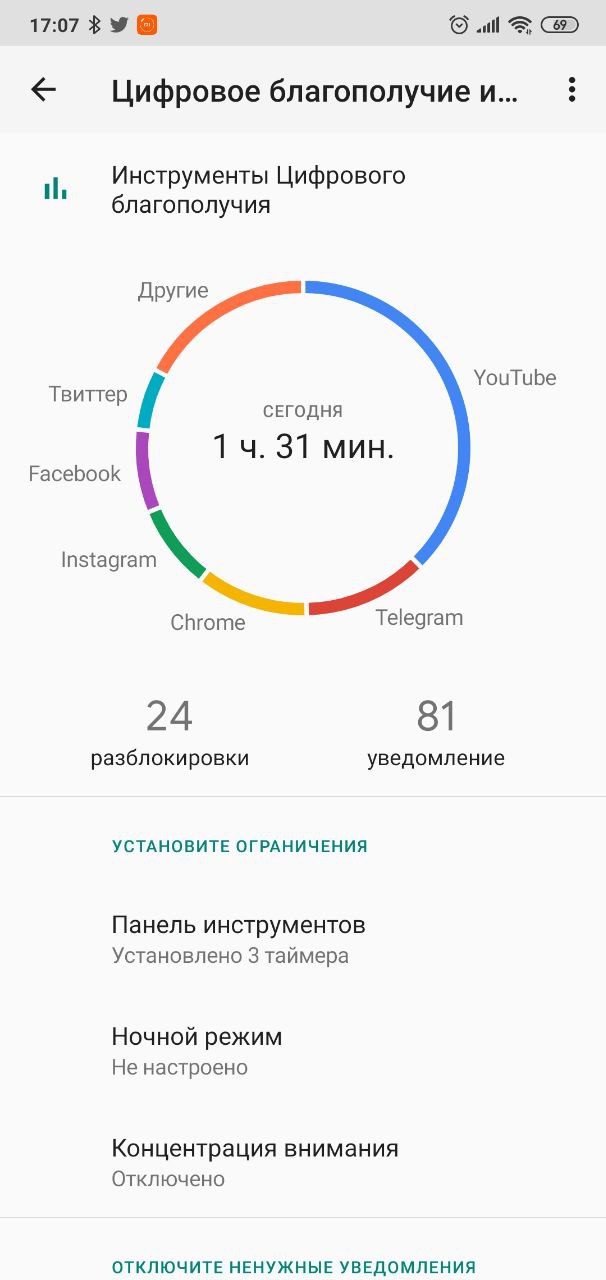
Task: Open Панель инструментов
Action: pos(303,939)
